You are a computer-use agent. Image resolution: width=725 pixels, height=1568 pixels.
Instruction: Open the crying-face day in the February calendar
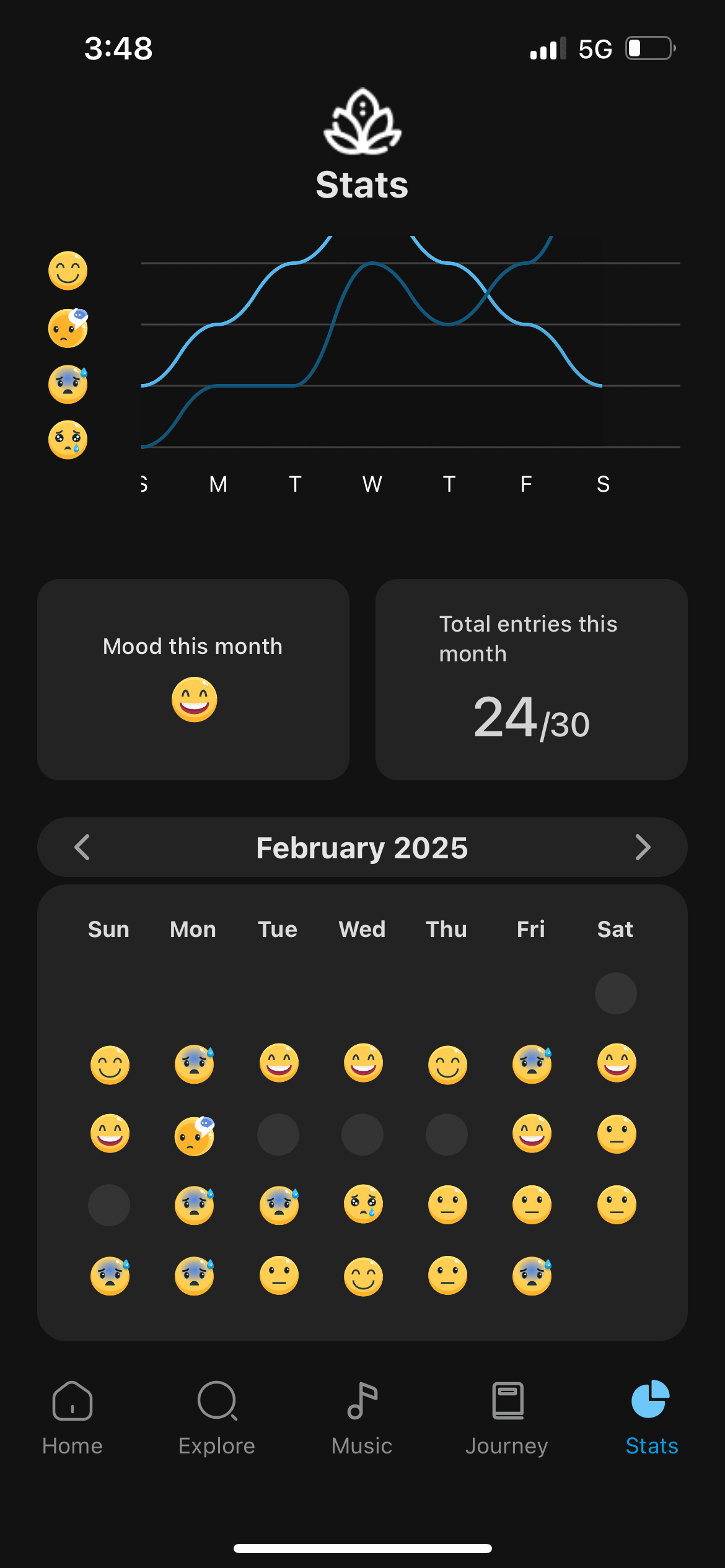(x=363, y=1204)
